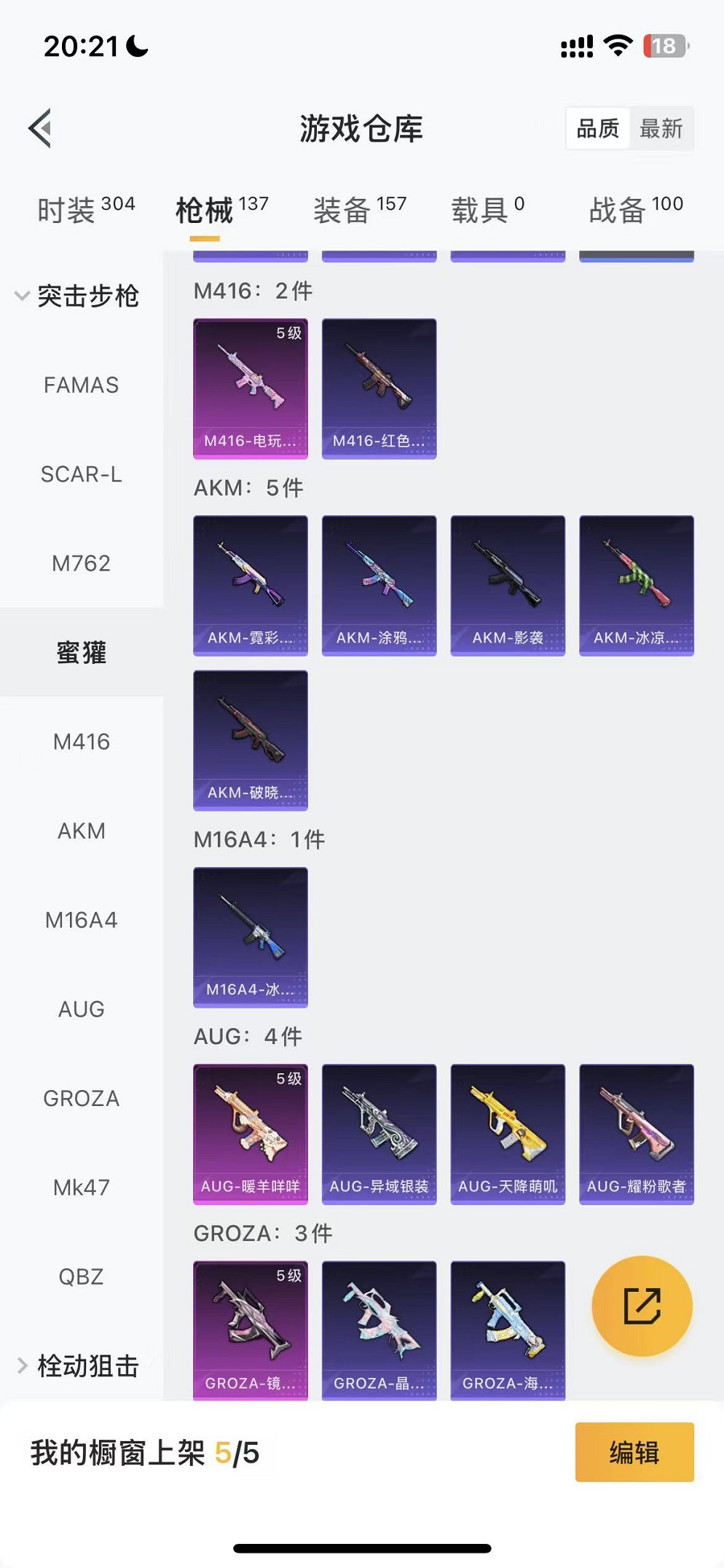View the AKM-影袭 skin
The height and width of the screenshot is (1568, 724).
[508, 585]
